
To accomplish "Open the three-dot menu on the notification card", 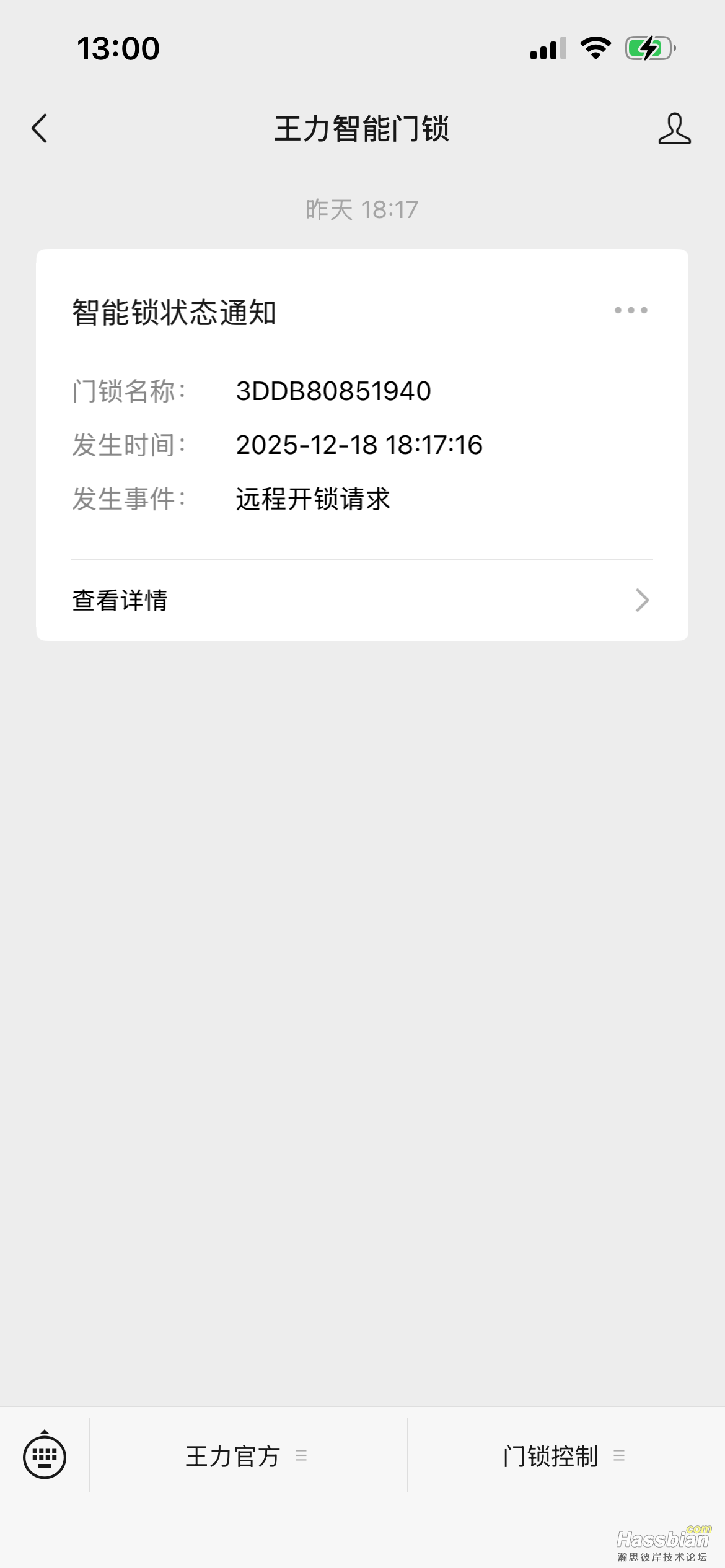I will [631, 310].
